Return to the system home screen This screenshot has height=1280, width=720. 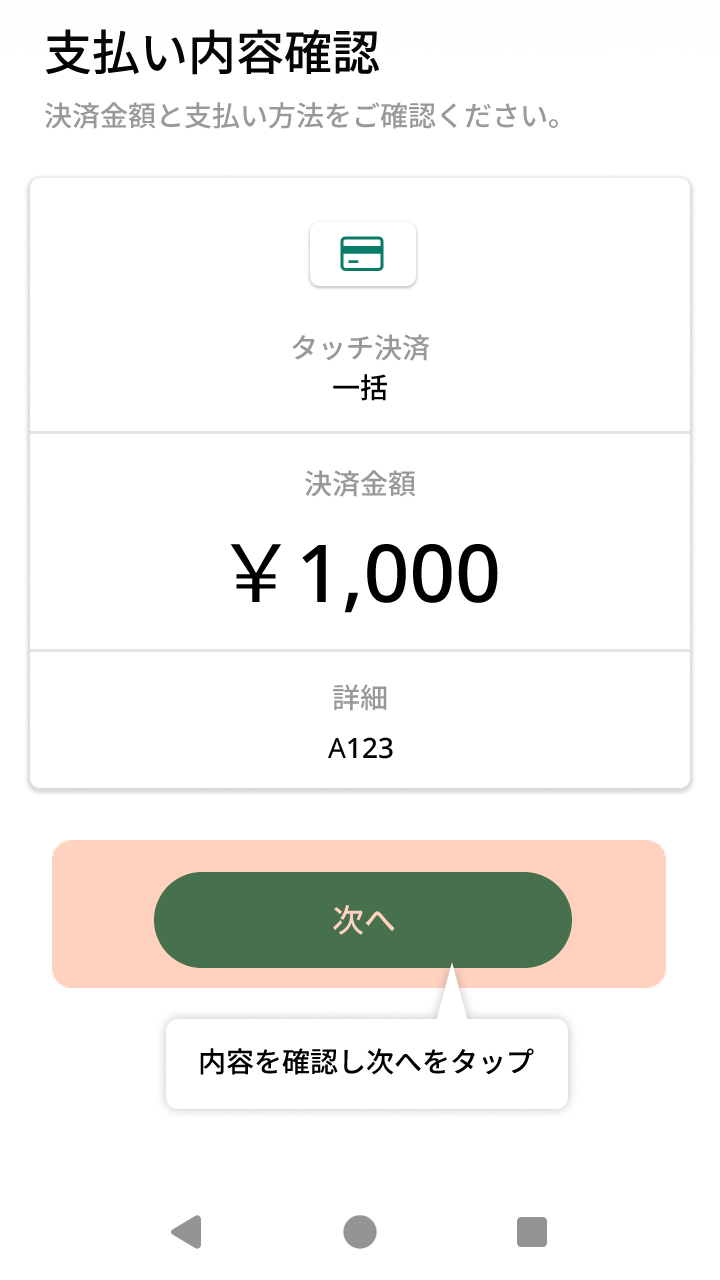click(360, 1232)
